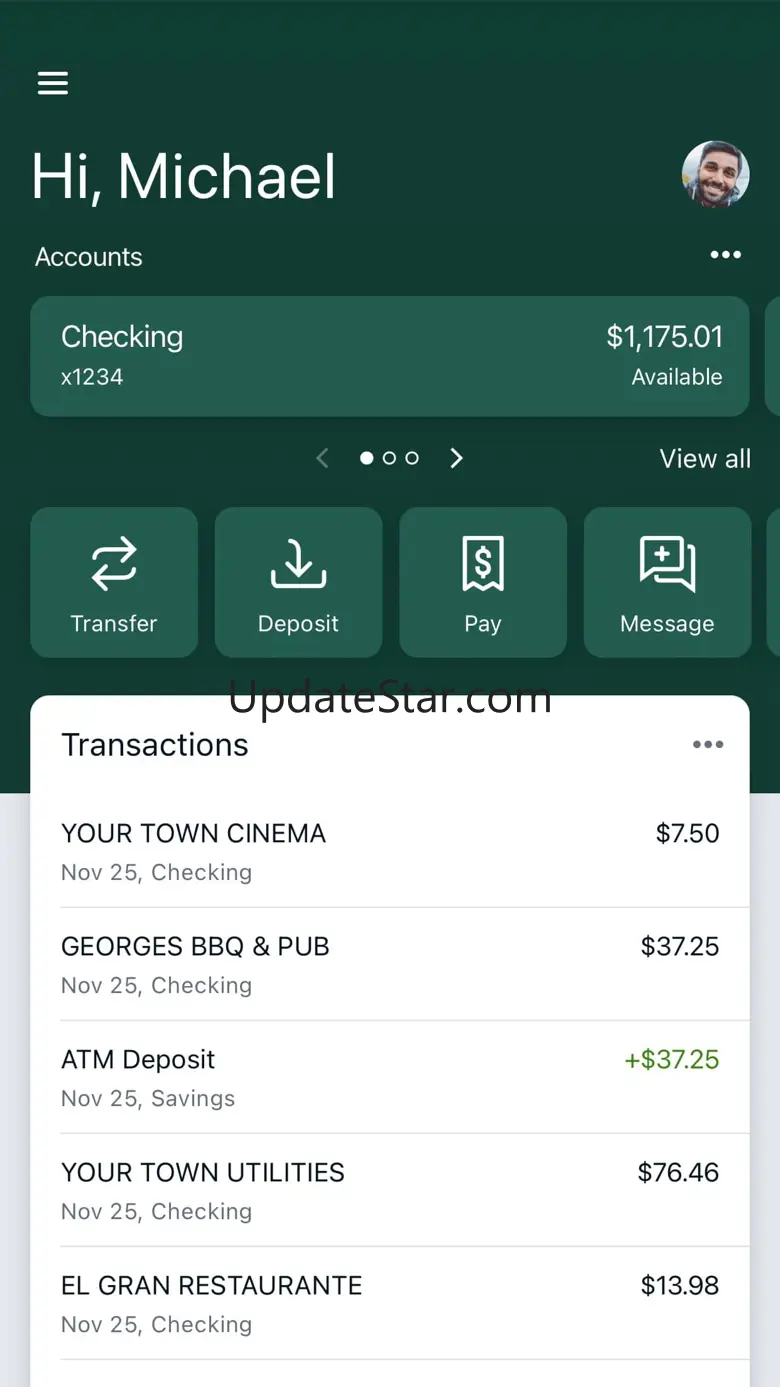Open Michael's profile picture
The image size is (780, 1387).
[716, 174]
